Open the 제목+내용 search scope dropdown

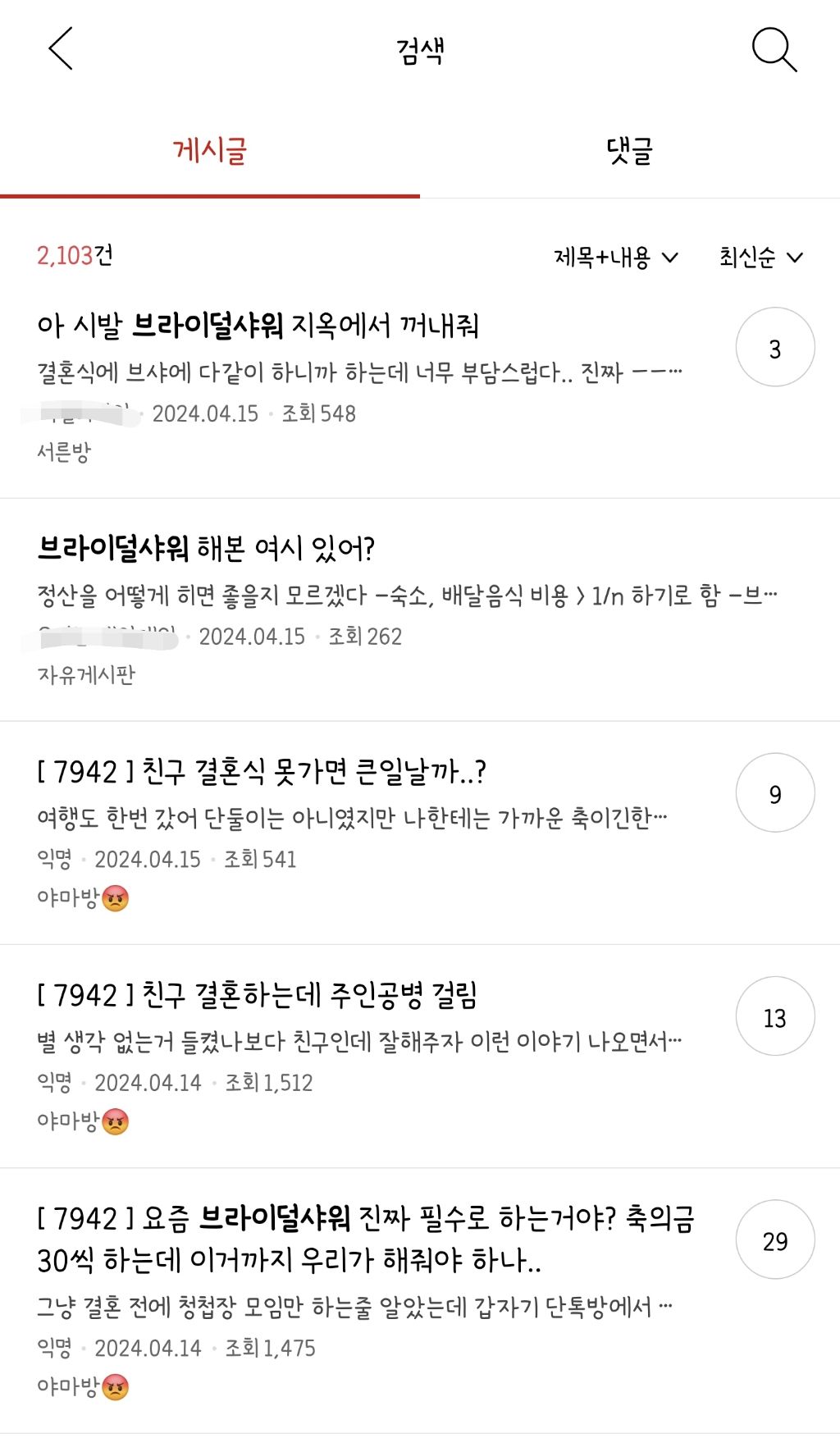tap(613, 257)
